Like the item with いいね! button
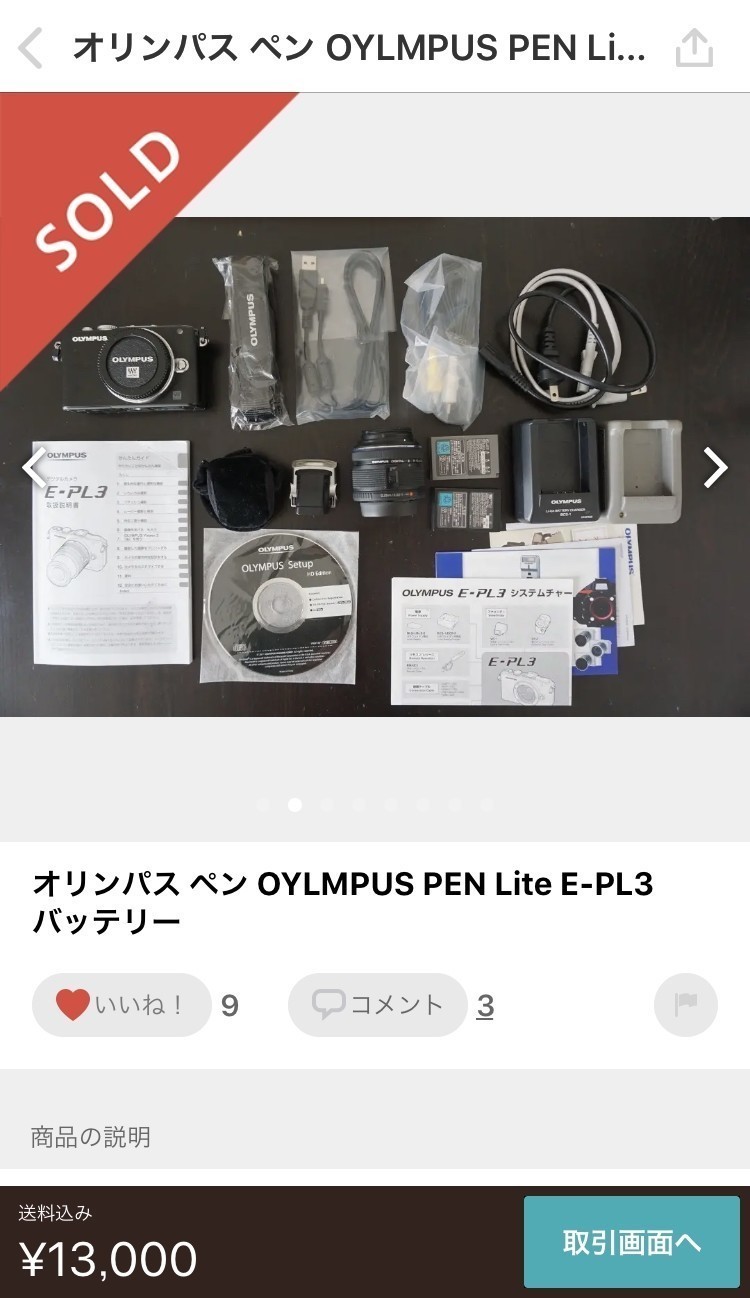This screenshot has height=1298, width=750. coord(121,1004)
